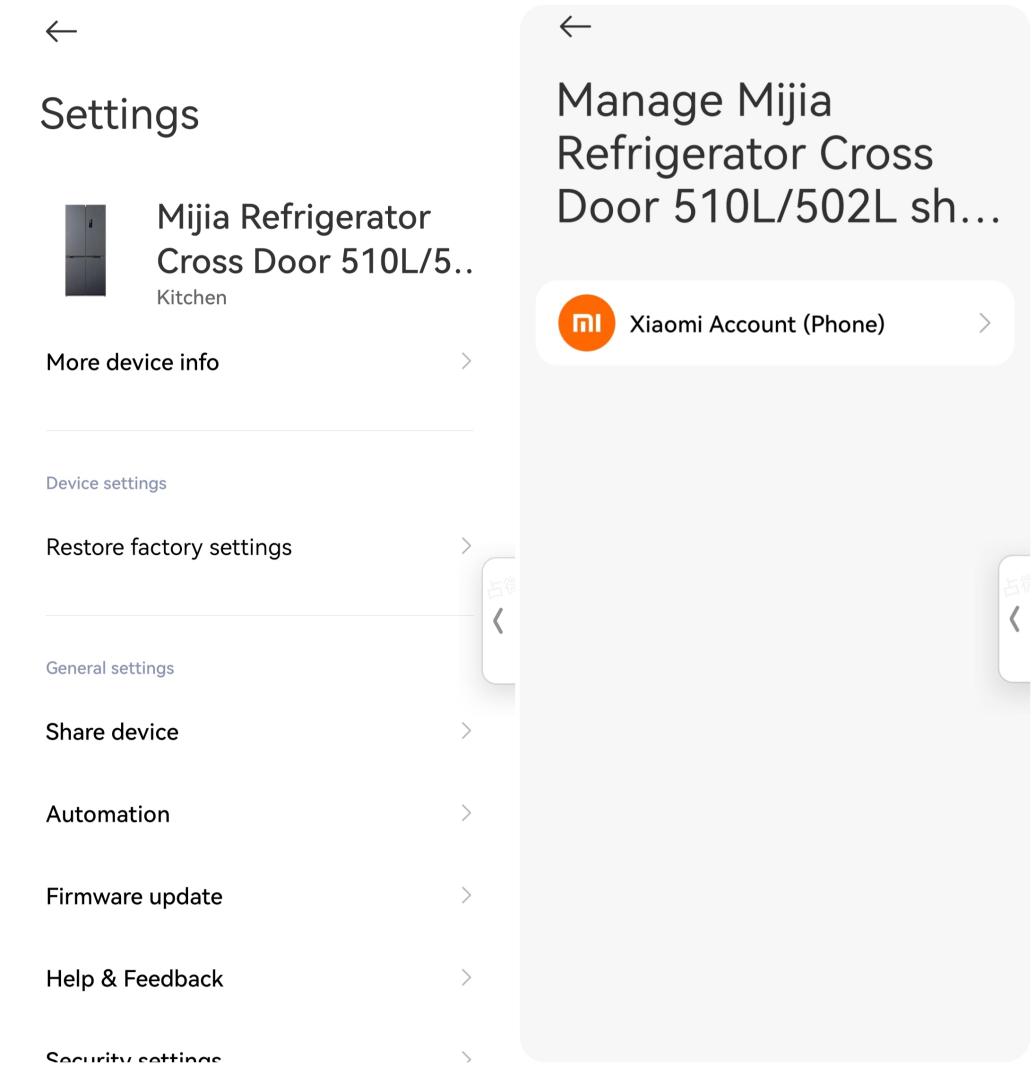Go back from the Manage sharing page
The height and width of the screenshot is (1067, 1035).
575,27
